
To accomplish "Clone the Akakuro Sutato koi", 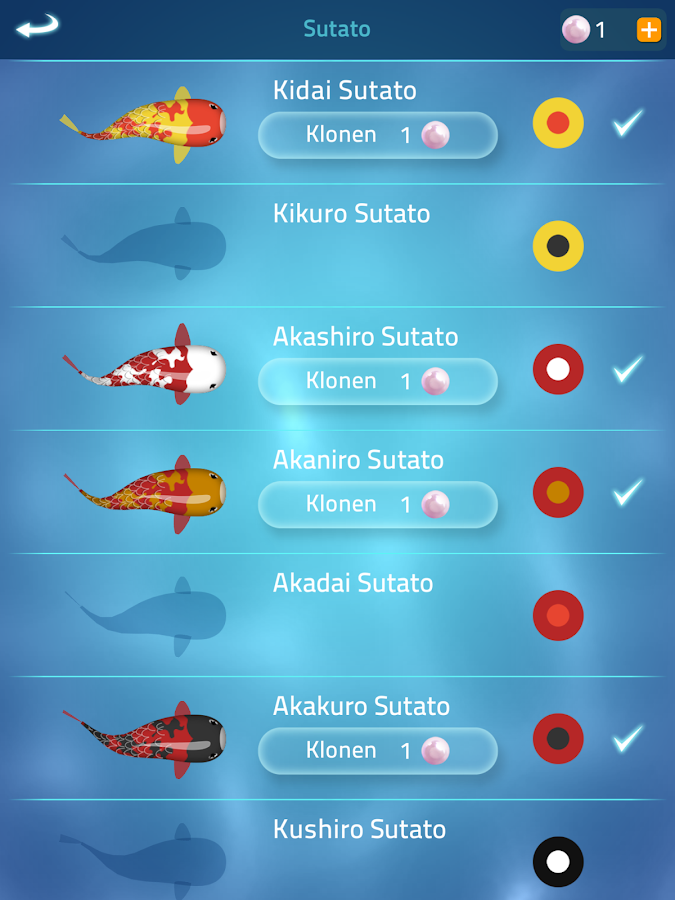I will [377, 750].
